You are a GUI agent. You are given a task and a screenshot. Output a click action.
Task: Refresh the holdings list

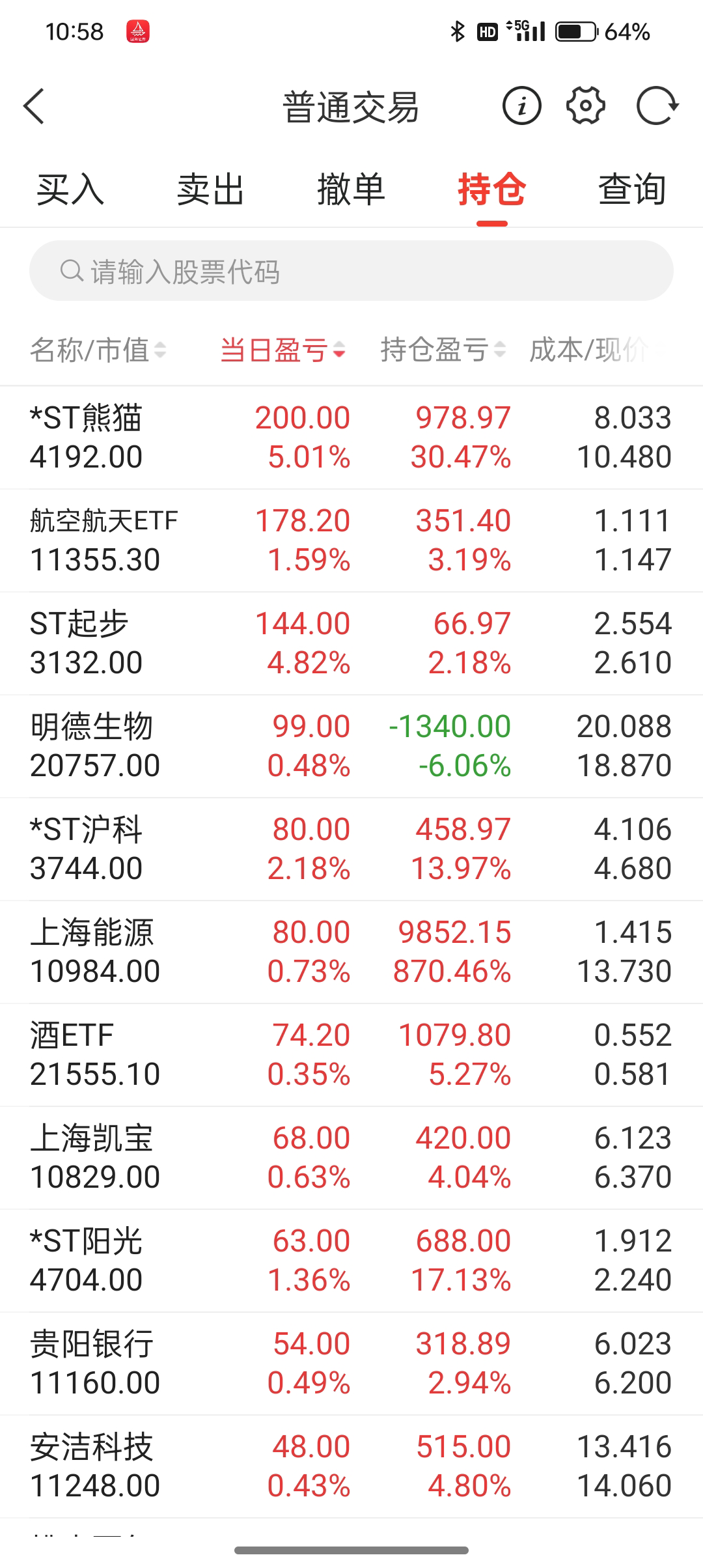657,106
